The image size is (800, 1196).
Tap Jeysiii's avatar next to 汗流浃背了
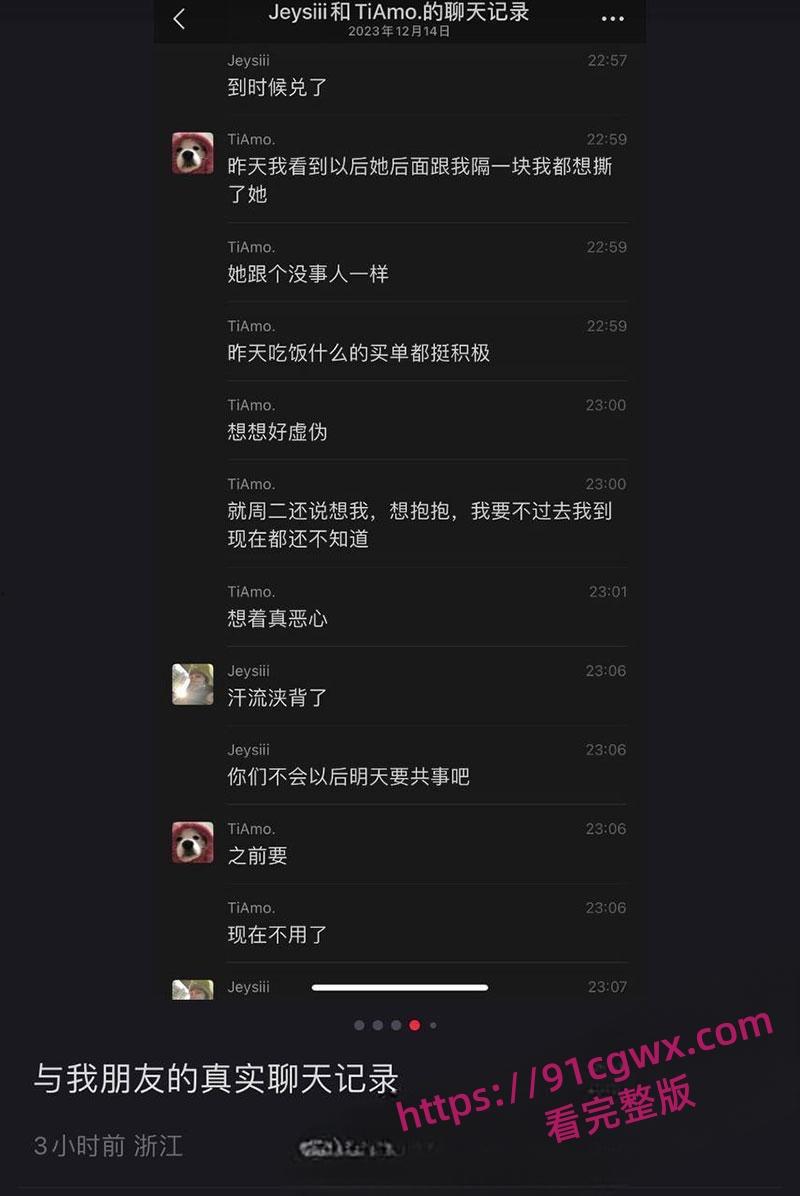pos(193,685)
